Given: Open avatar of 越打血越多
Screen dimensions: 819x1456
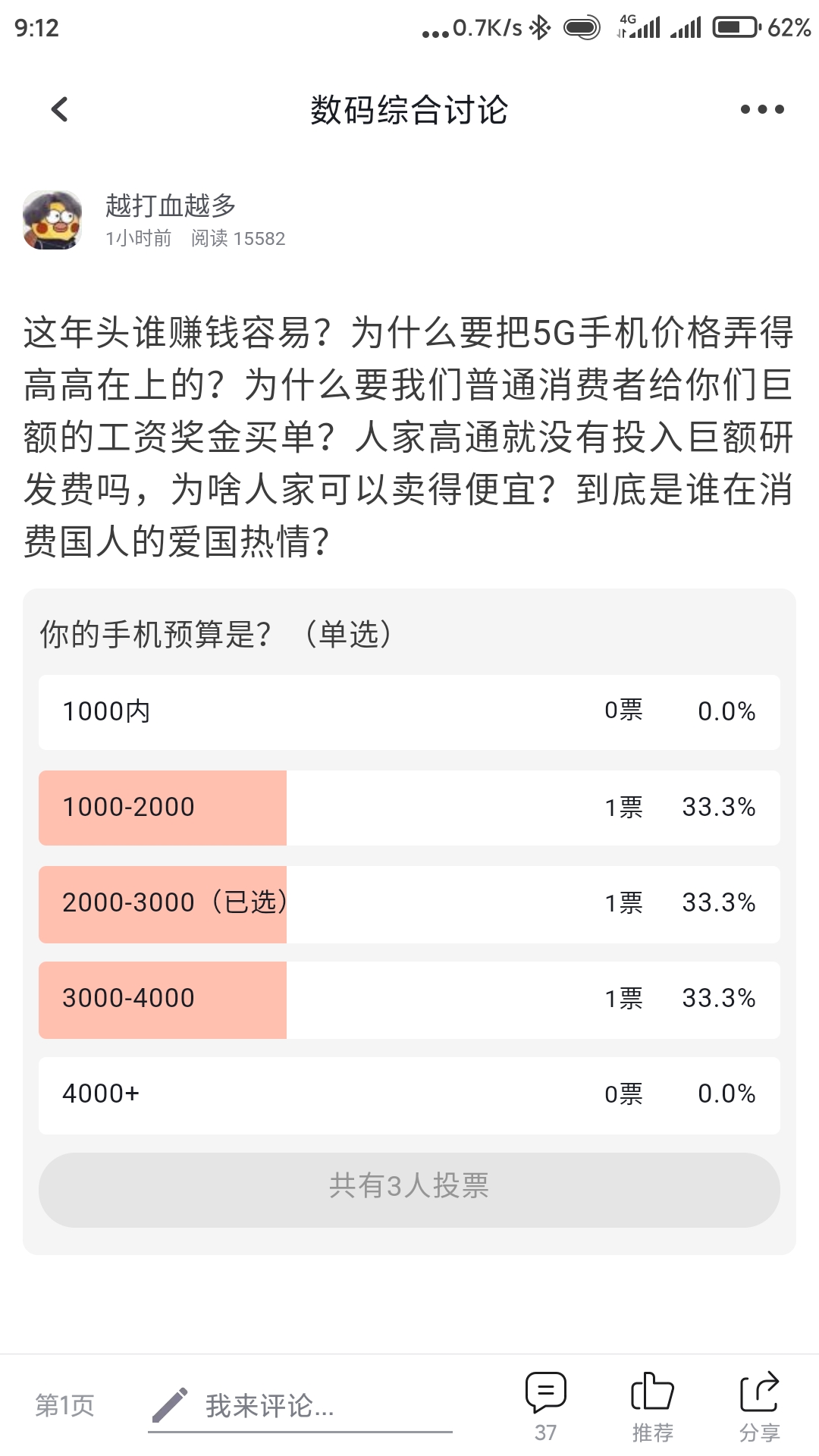Looking at the screenshot, I should tap(52, 220).
